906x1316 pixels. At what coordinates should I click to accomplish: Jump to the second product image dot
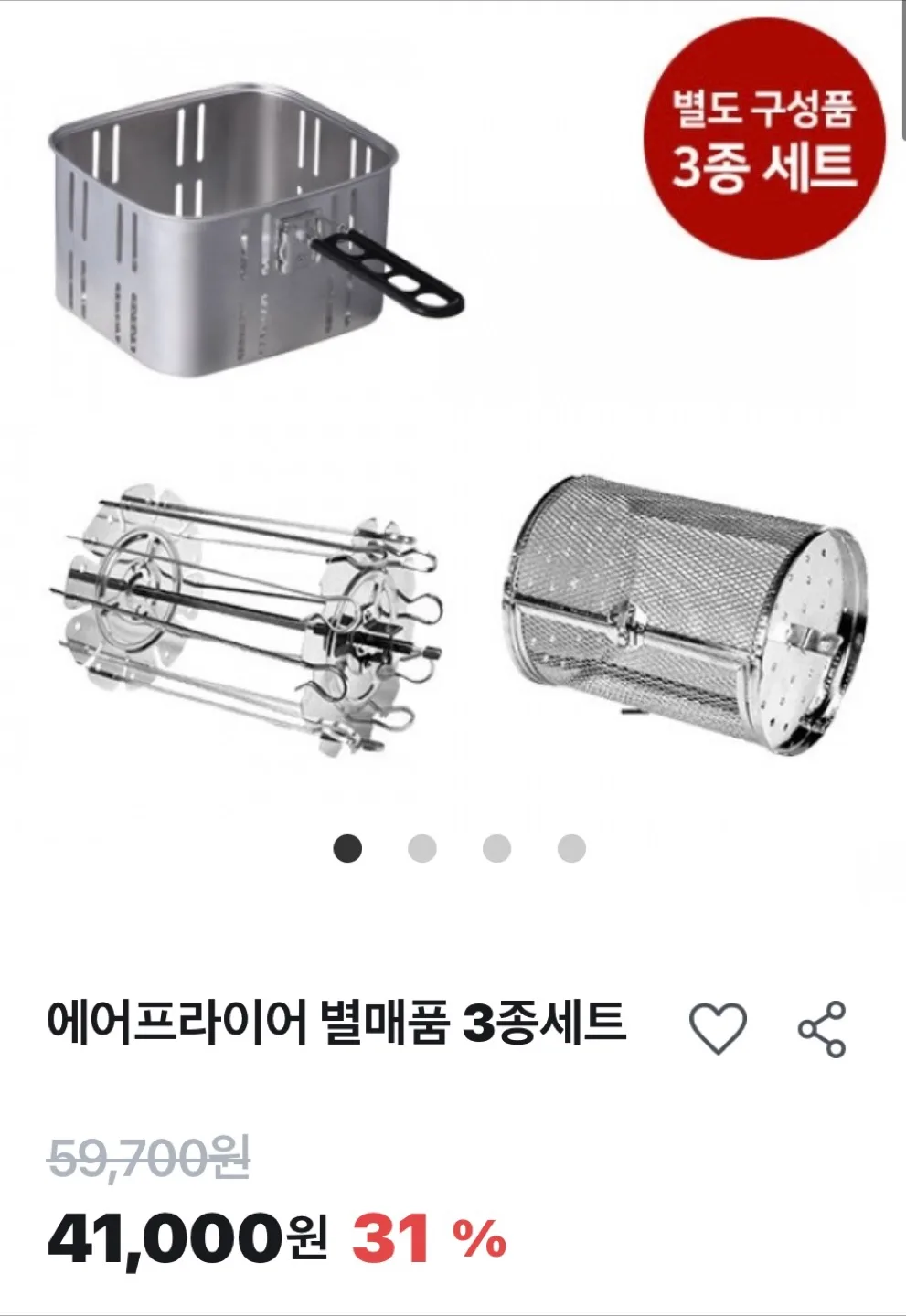(x=421, y=849)
